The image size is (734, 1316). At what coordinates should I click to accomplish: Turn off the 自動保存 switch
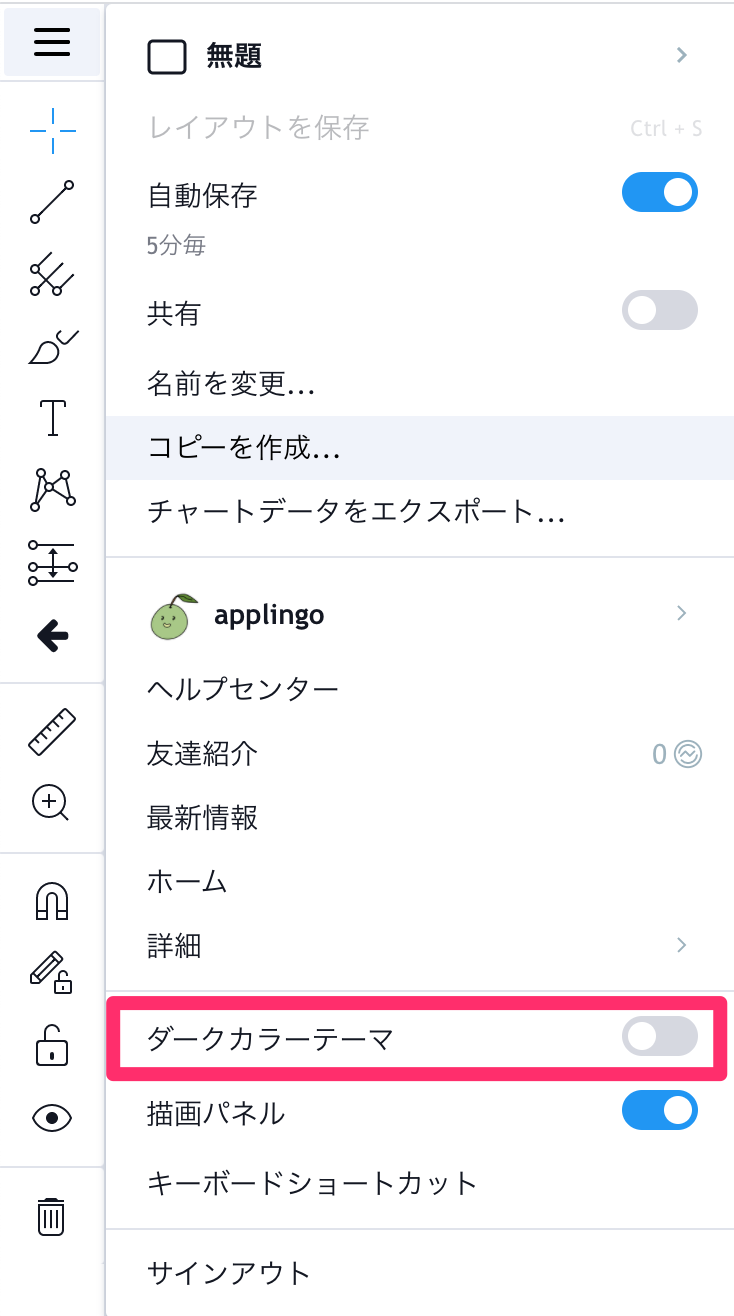660,193
